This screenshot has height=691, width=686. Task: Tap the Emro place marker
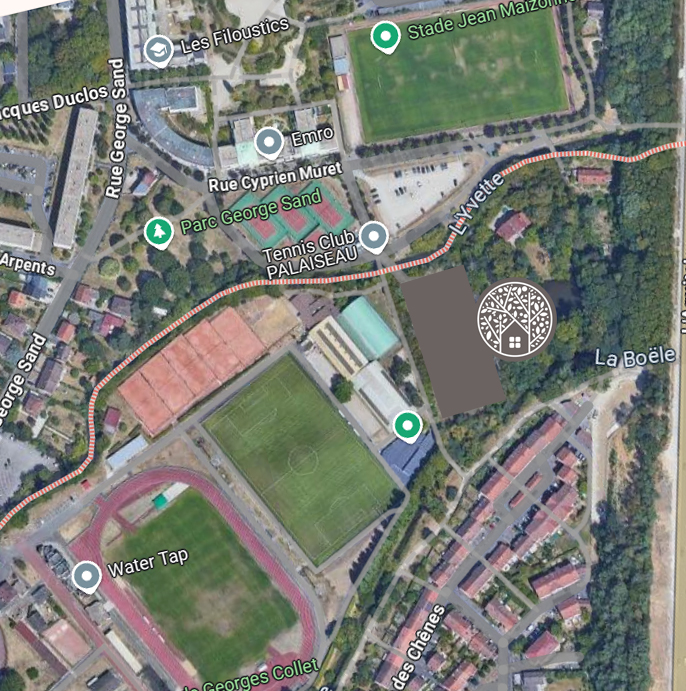[x=269, y=142]
